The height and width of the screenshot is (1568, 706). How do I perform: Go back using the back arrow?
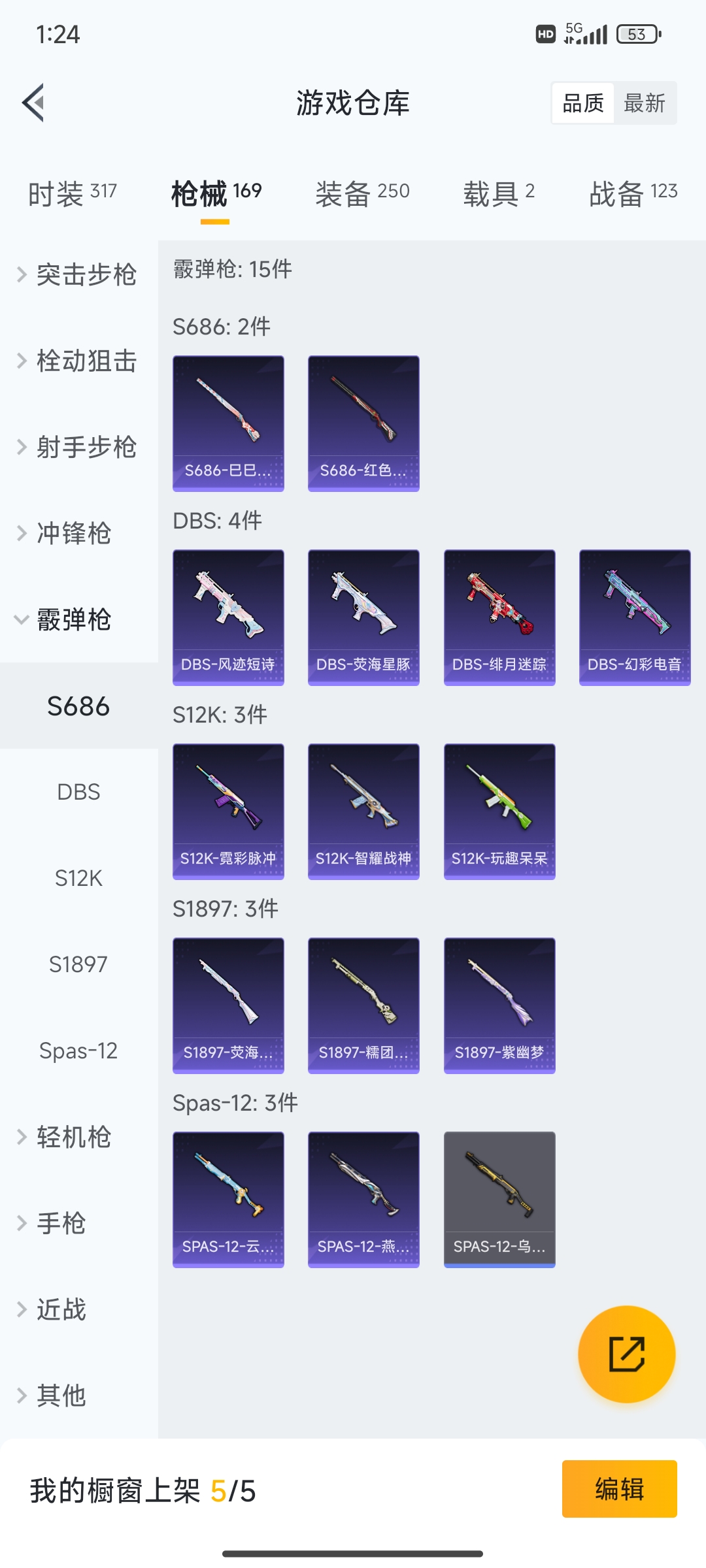click(34, 103)
